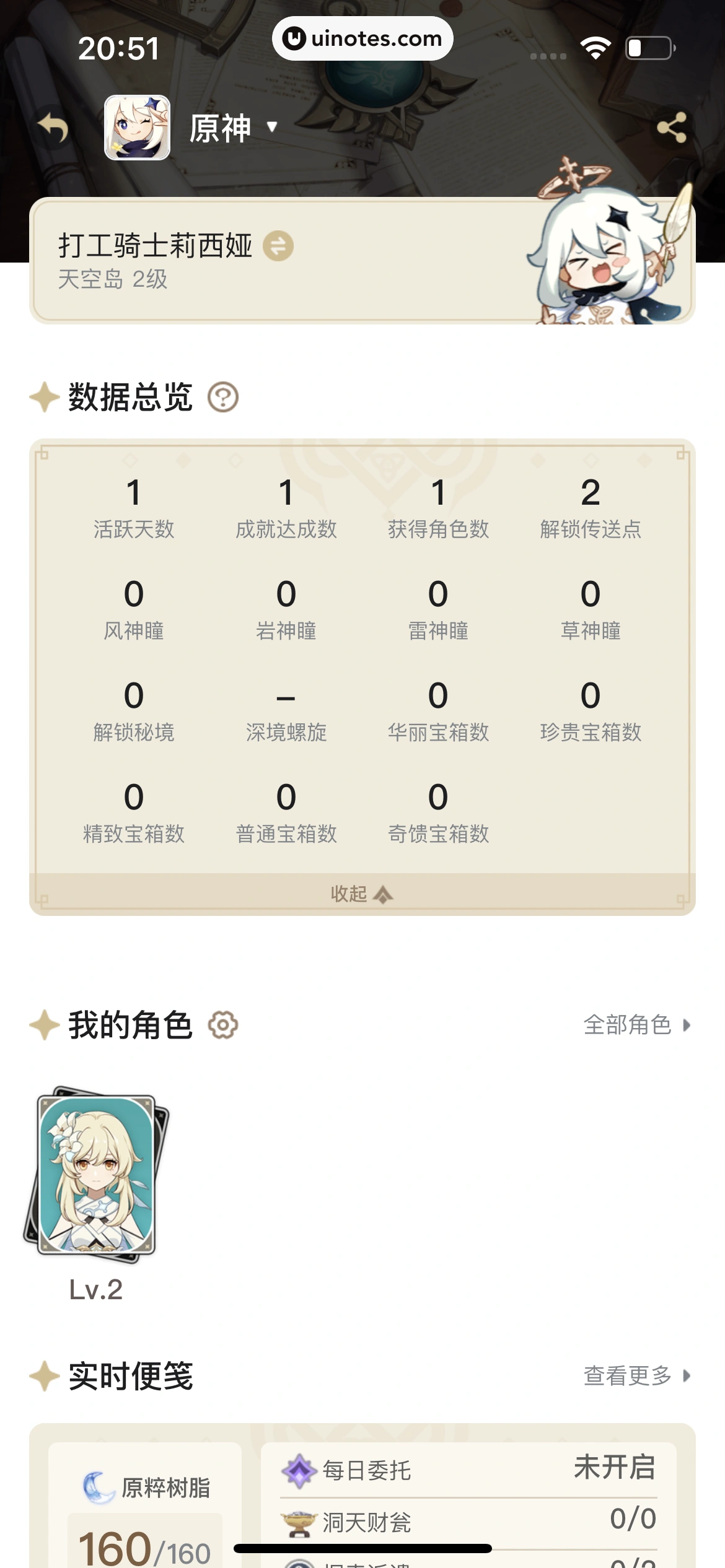
Task: Open the 原神 game switcher dropdown
Action: point(232,128)
